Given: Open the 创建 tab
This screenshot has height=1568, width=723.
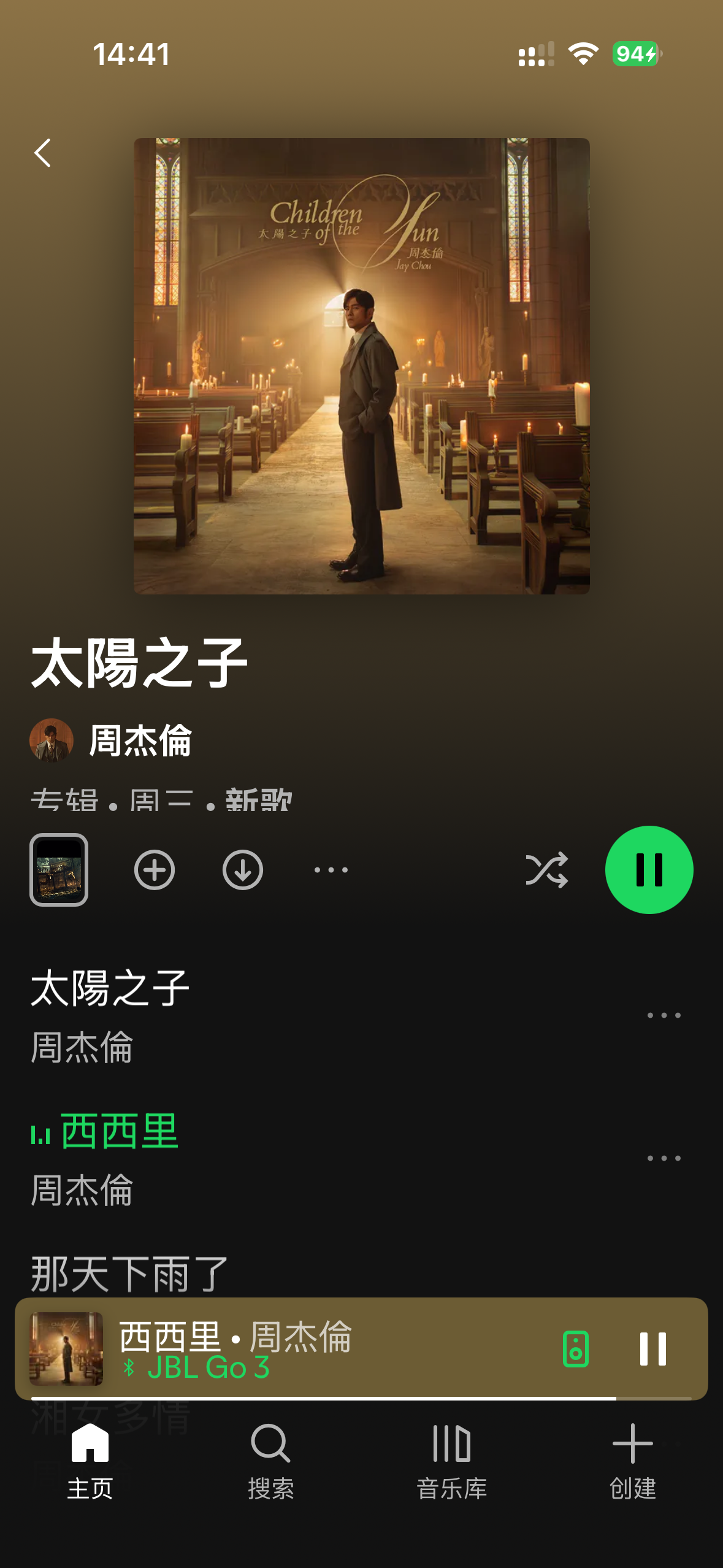Looking at the screenshot, I should point(633,1460).
